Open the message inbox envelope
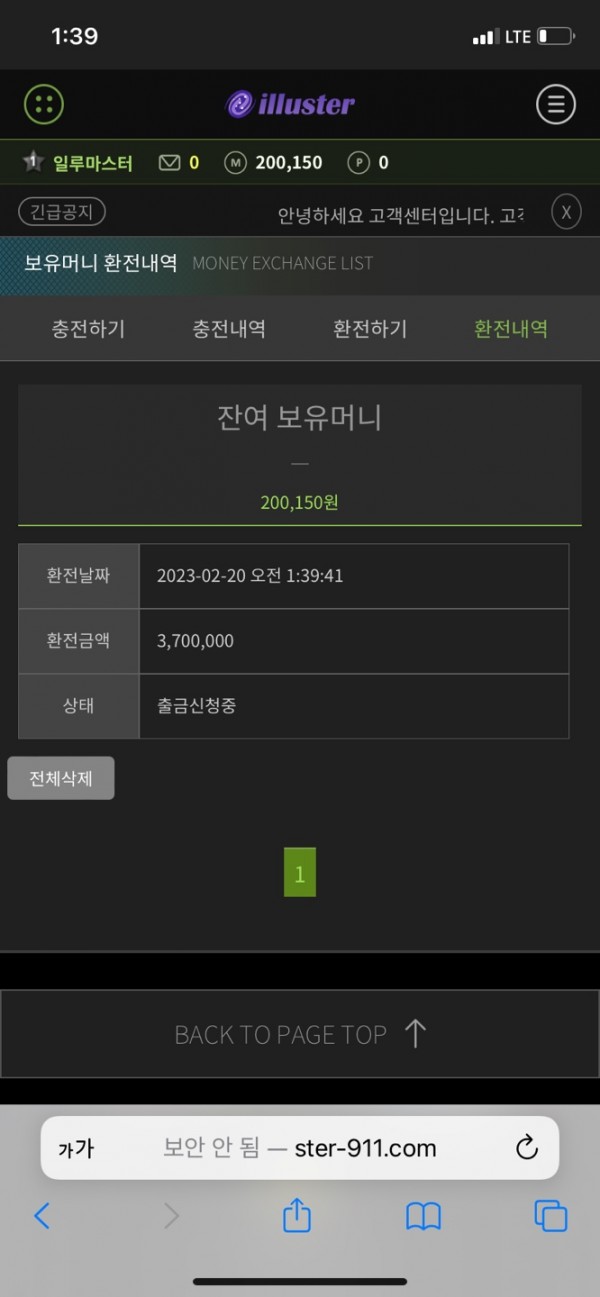Screen dimensions: 600x1297 click(170, 162)
